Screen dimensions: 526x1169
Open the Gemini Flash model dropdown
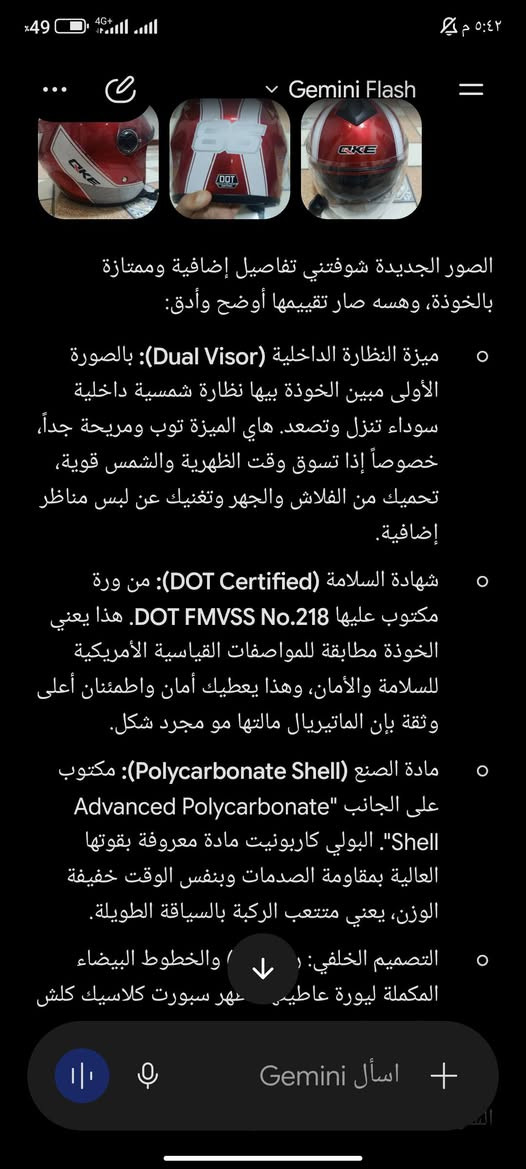(341, 90)
